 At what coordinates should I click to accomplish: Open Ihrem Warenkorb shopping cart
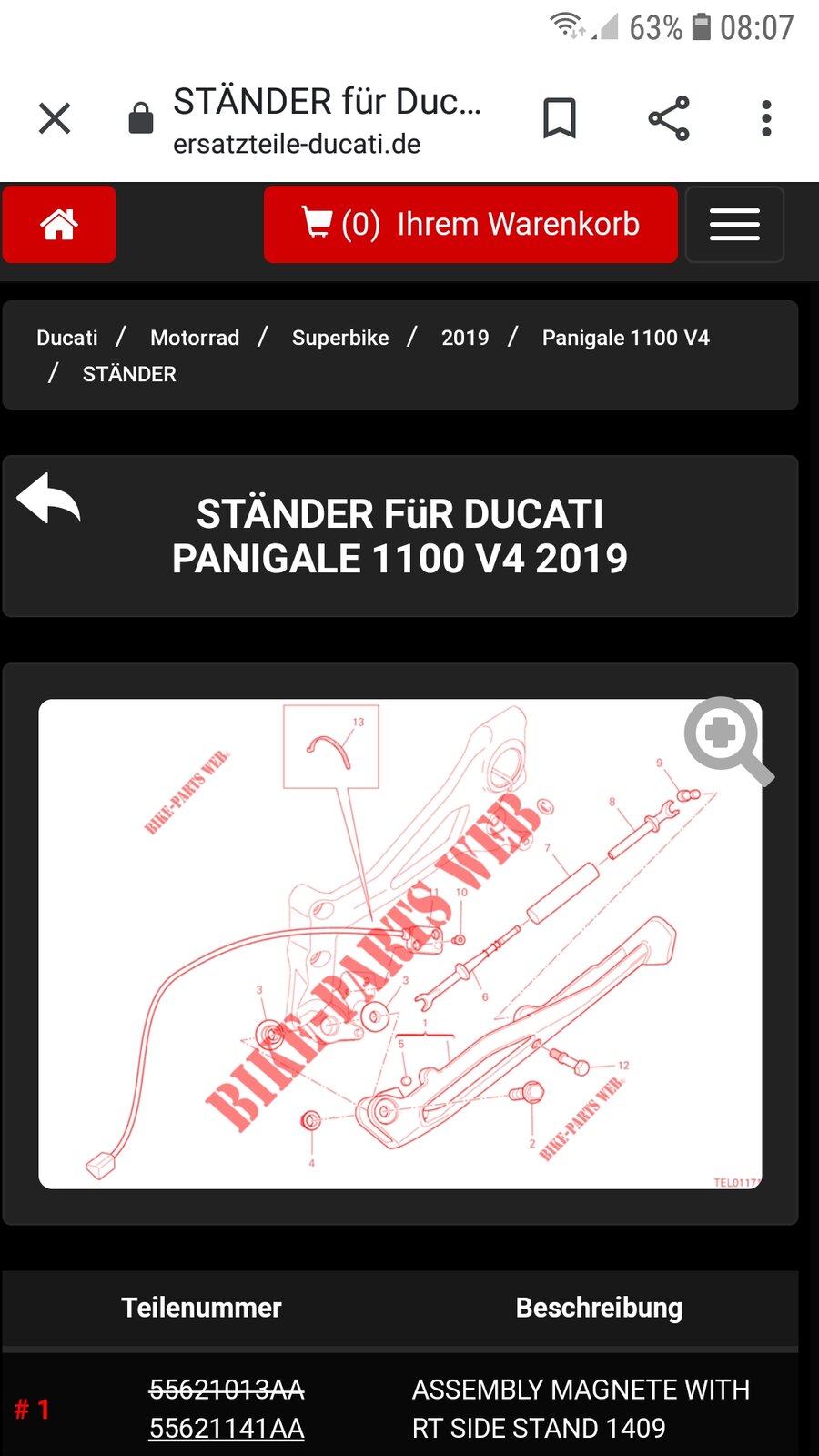click(470, 224)
